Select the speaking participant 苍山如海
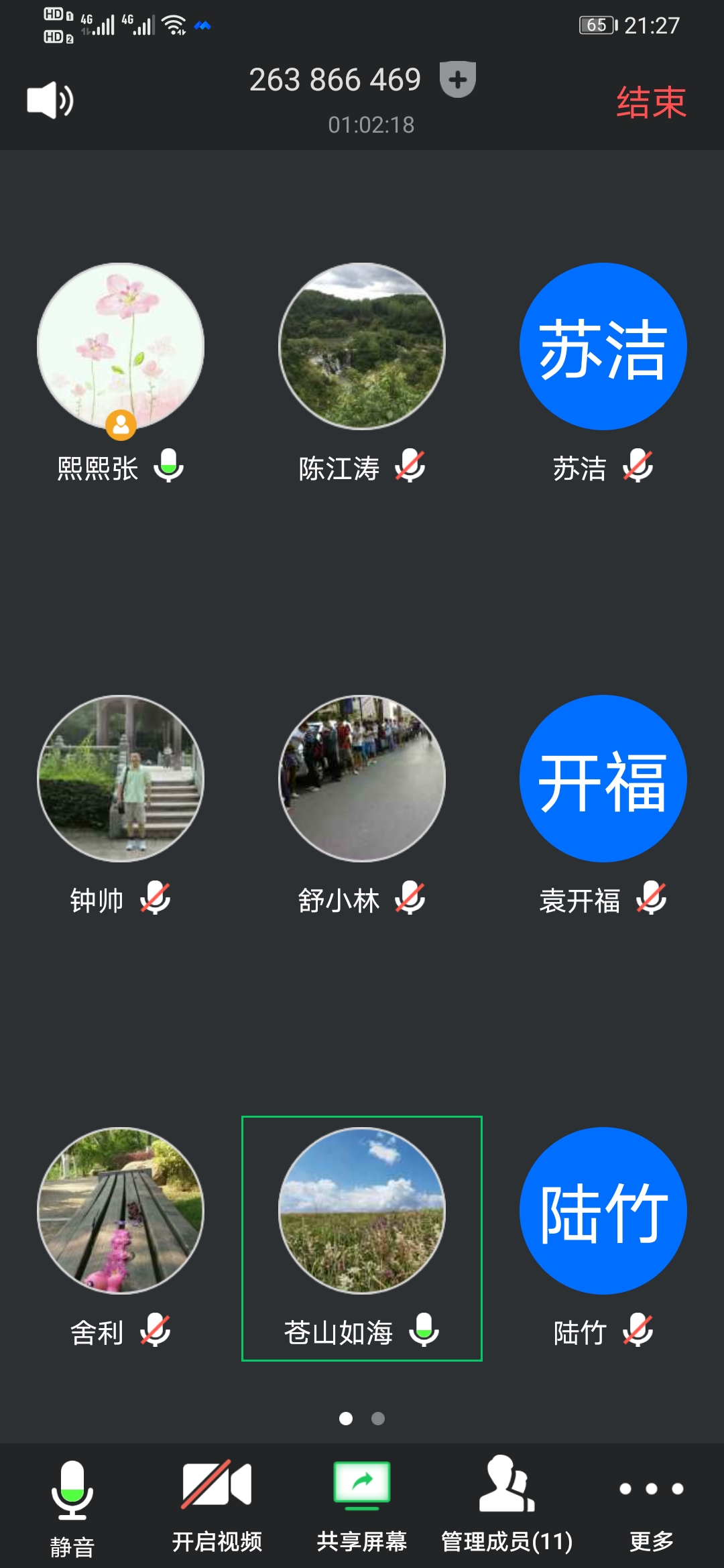This screenshot has height=1568, width=724. [362, 1211]
